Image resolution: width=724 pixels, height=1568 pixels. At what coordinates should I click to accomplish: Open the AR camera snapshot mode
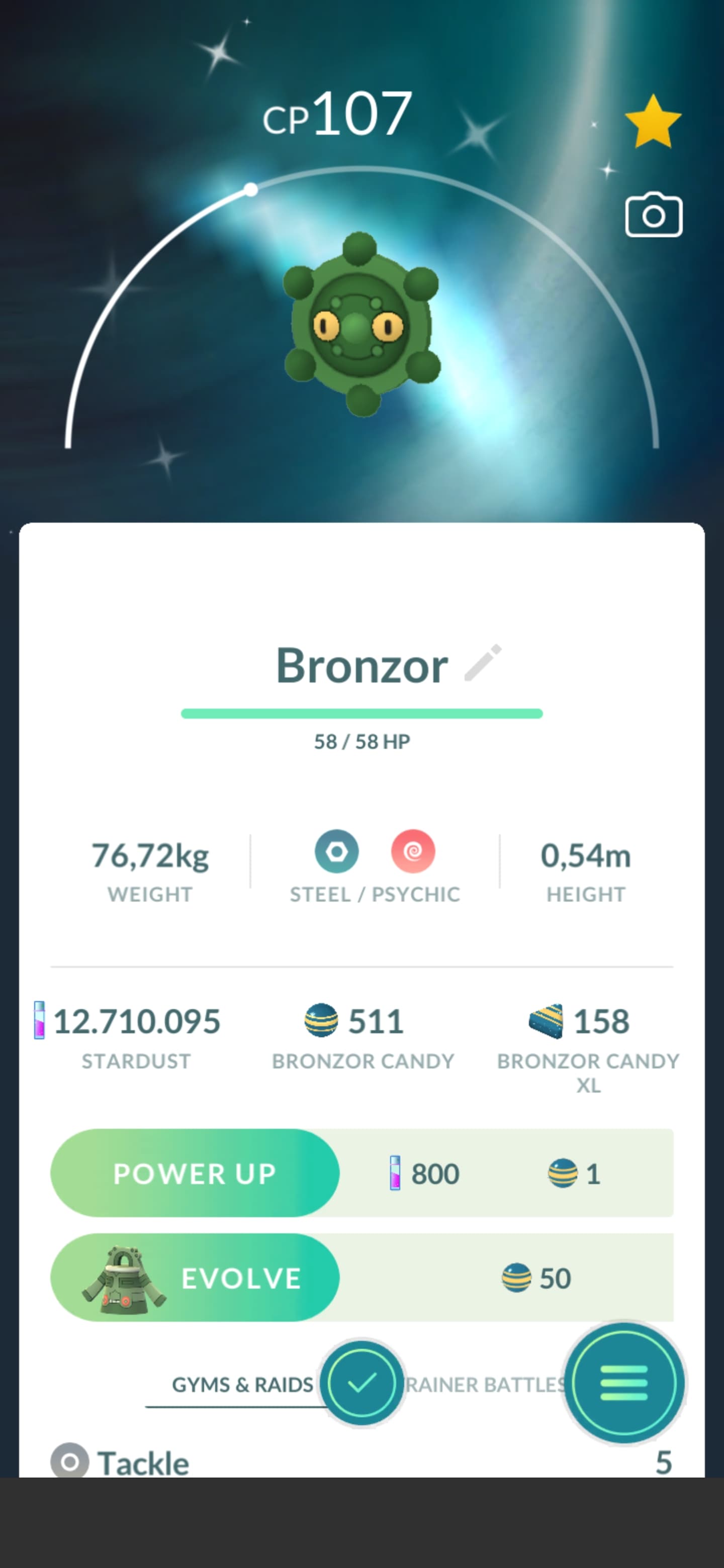[x=654, y=215]
